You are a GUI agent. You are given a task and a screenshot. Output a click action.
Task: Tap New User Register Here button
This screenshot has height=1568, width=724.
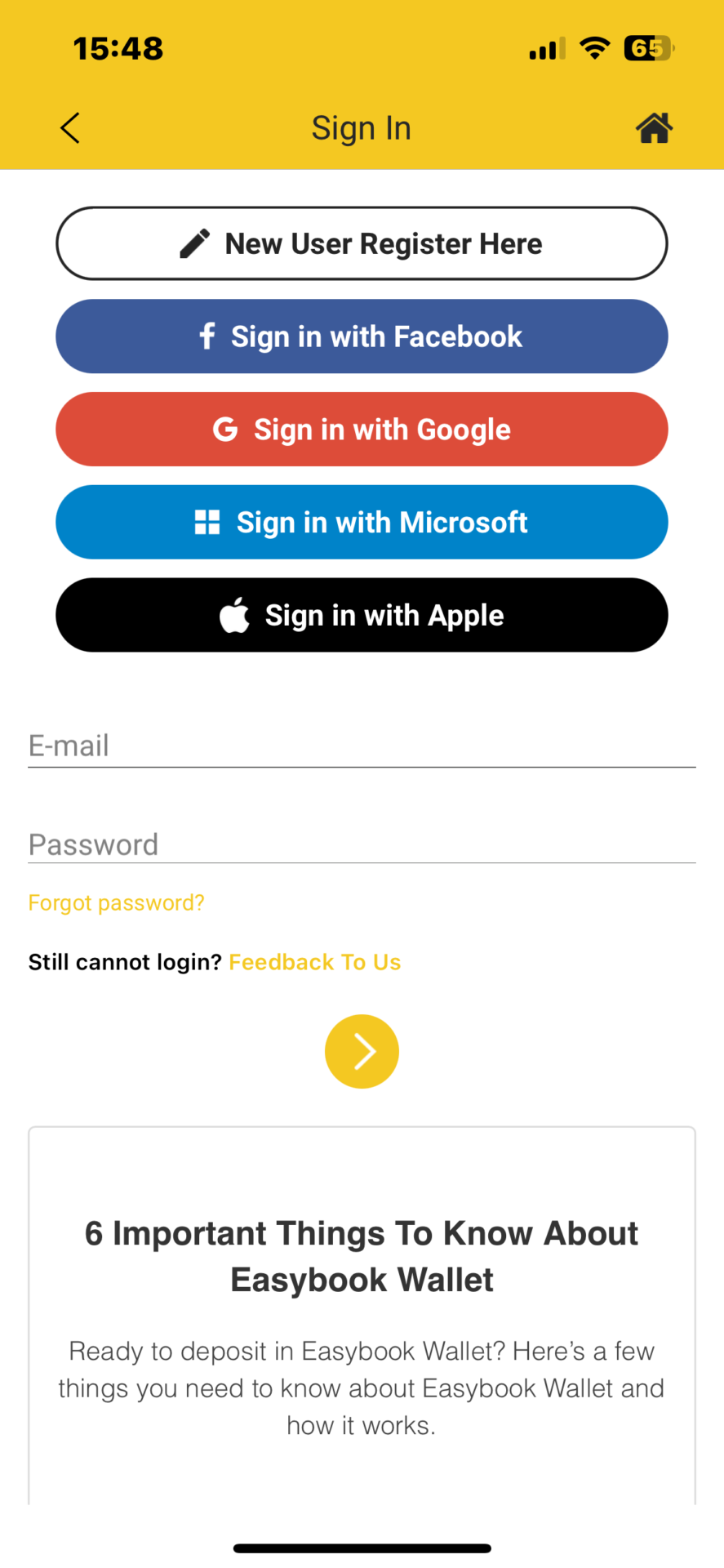click(362, 243)
